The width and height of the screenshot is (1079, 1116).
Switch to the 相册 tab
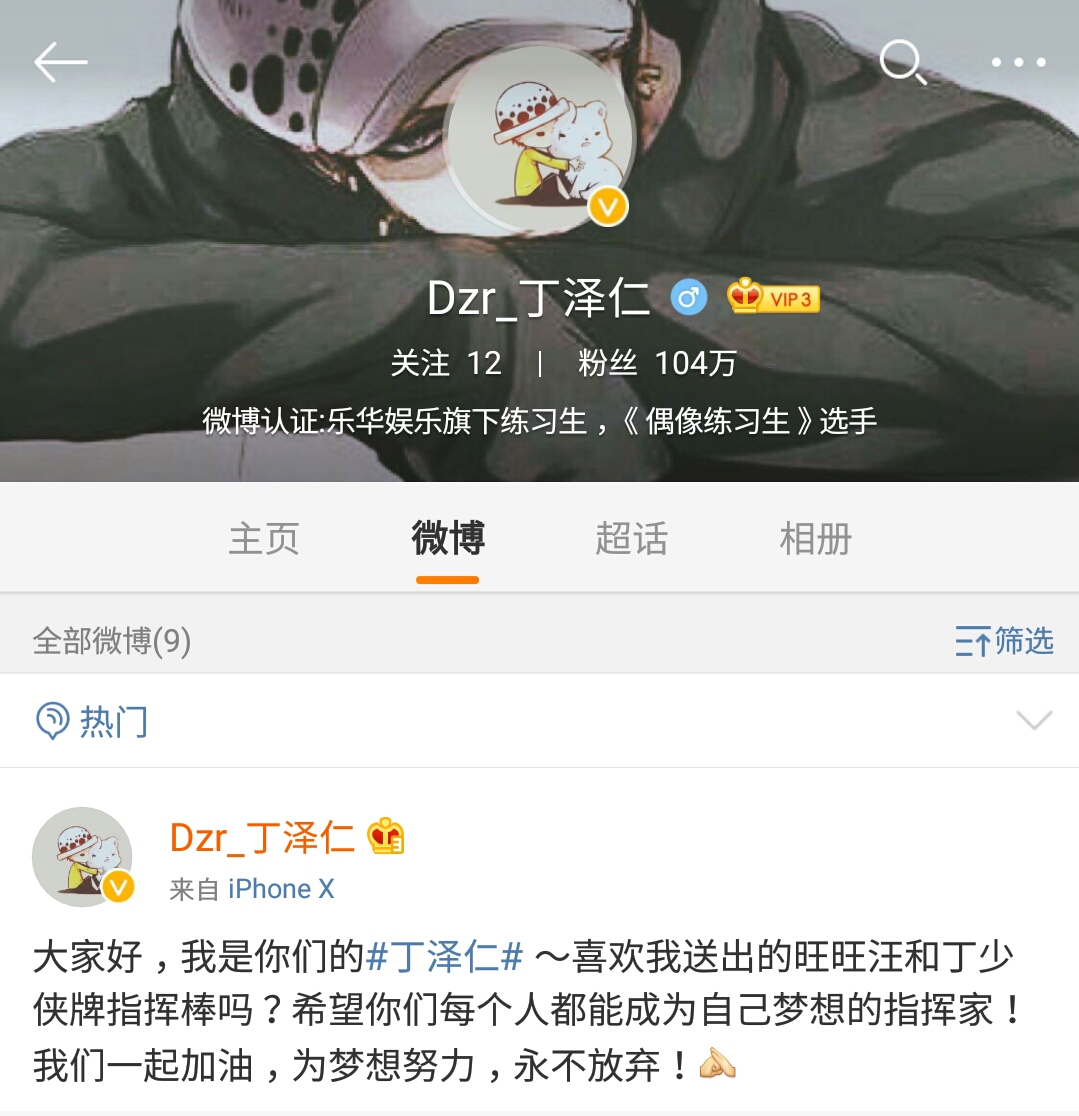[x=815, y=539]
